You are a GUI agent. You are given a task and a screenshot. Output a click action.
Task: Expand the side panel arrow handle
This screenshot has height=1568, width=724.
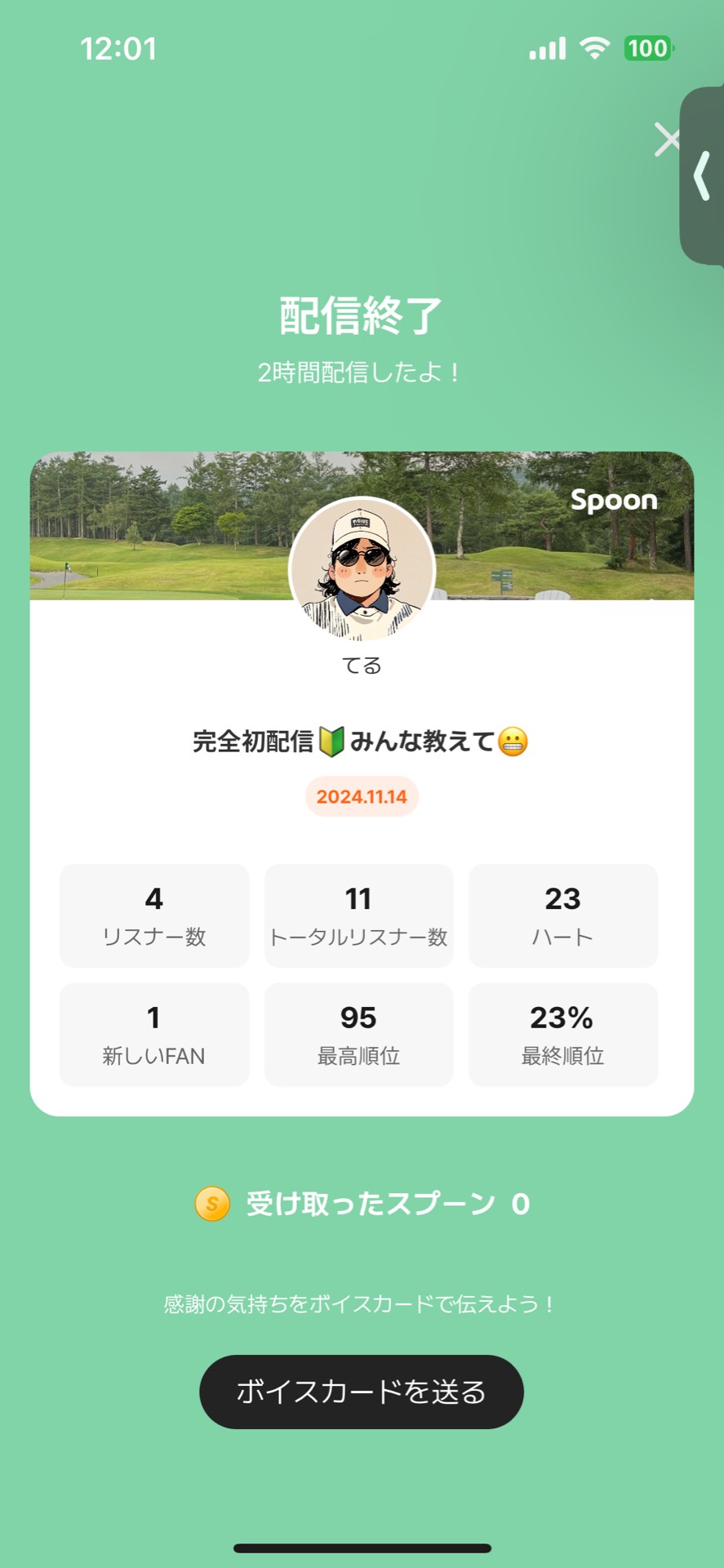pyautogui.click(x=702, y=175)
